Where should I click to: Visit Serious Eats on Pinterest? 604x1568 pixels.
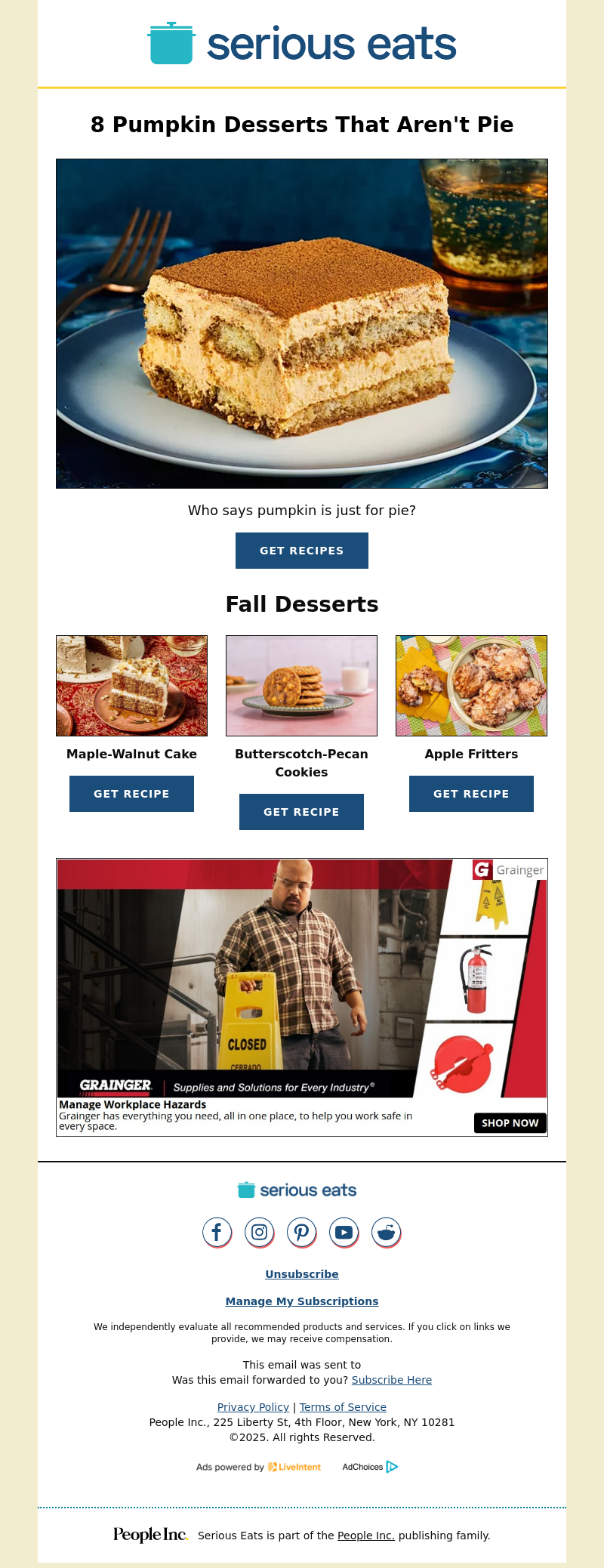(x=301, y=1233)
